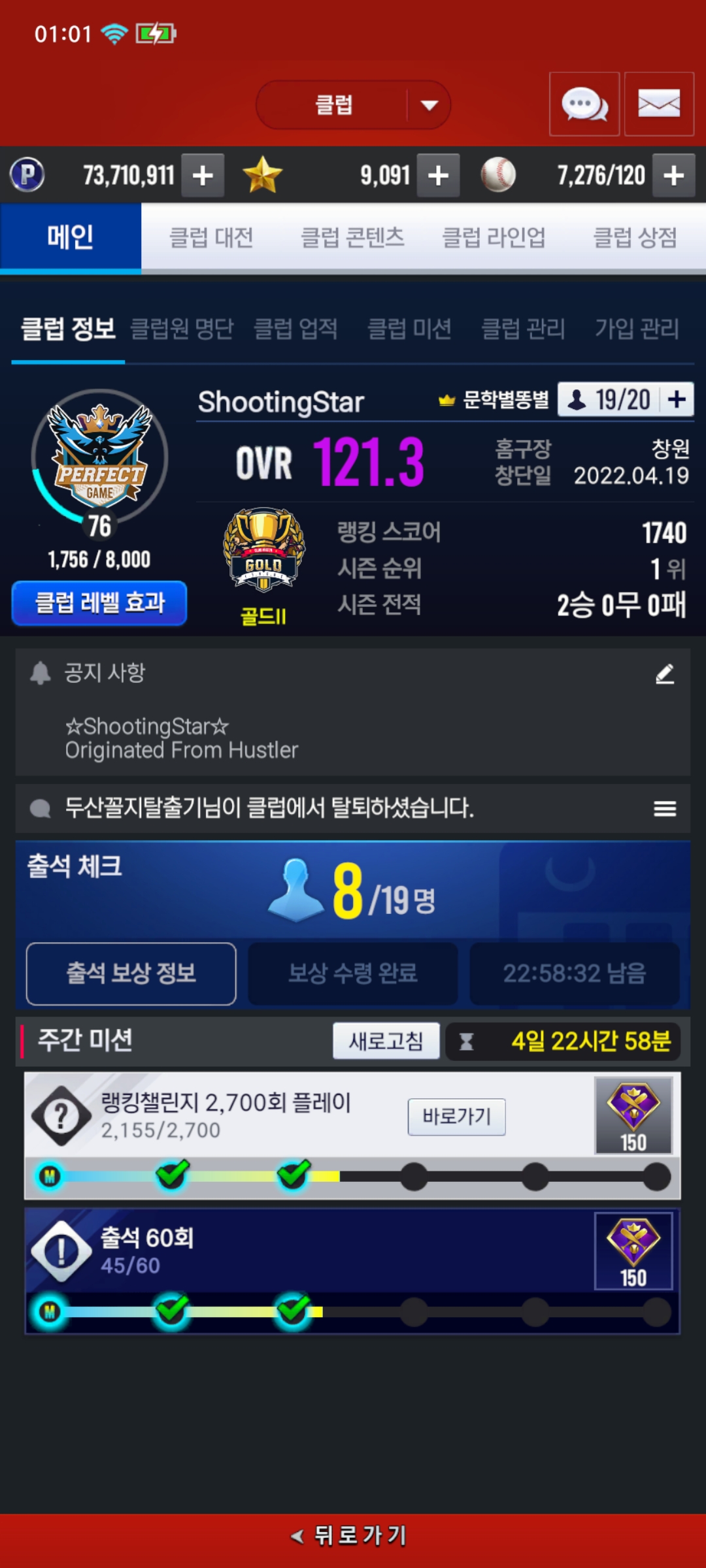Screen dimensions: 706x1568
Task: Open the mailbox envelope icon
Action: click(x=658, y=105)
